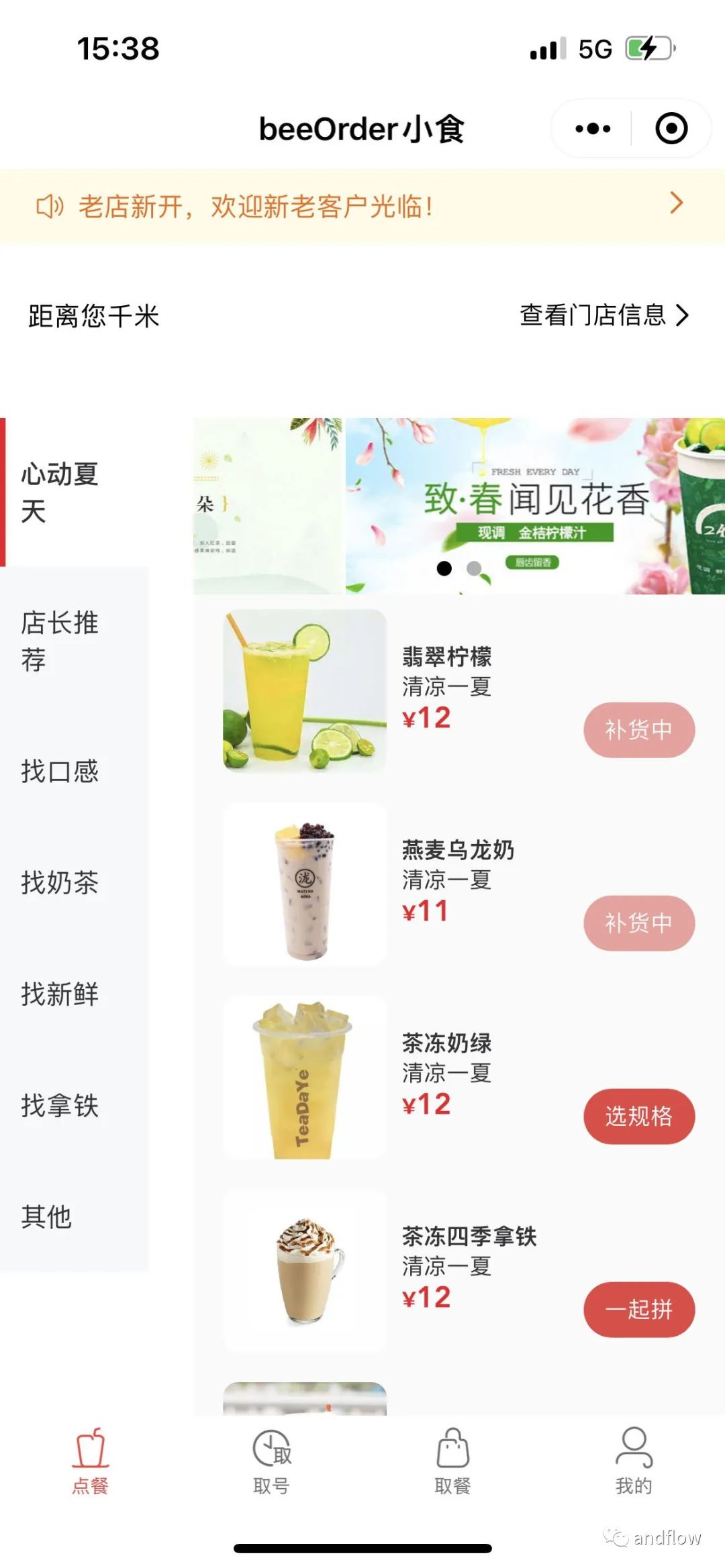The height and width of the screenshot is (1568, 725).
Task: View the 燕麦乌龙奶 drink photo
Action: [305, 884]
